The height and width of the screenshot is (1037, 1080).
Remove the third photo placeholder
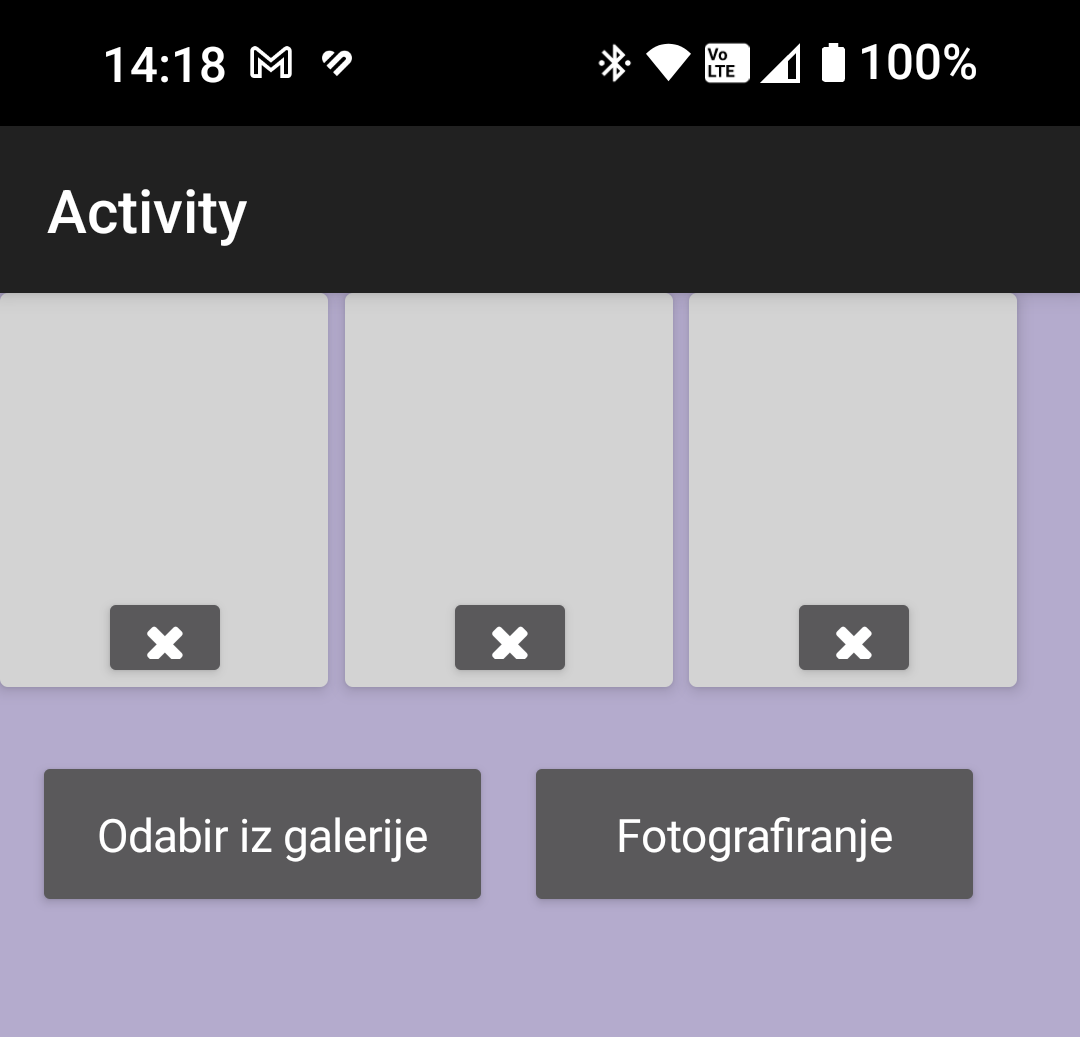pyautogui.click(x=854, y=638)
